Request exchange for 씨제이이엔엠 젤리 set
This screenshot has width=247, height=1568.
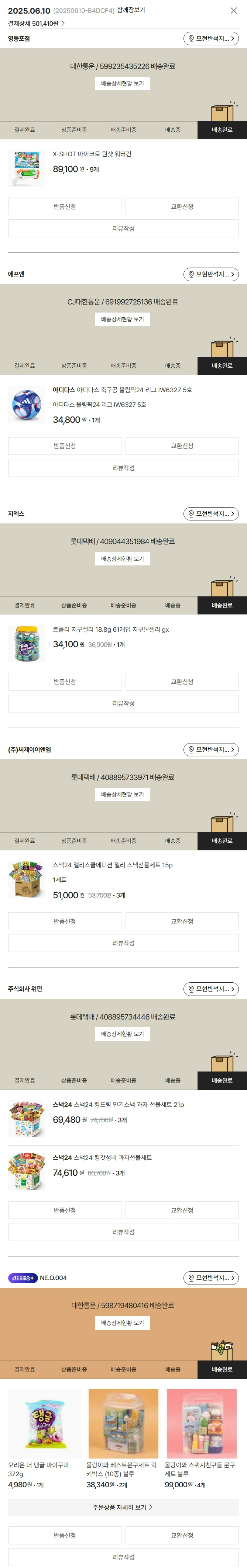click(182, 921)
